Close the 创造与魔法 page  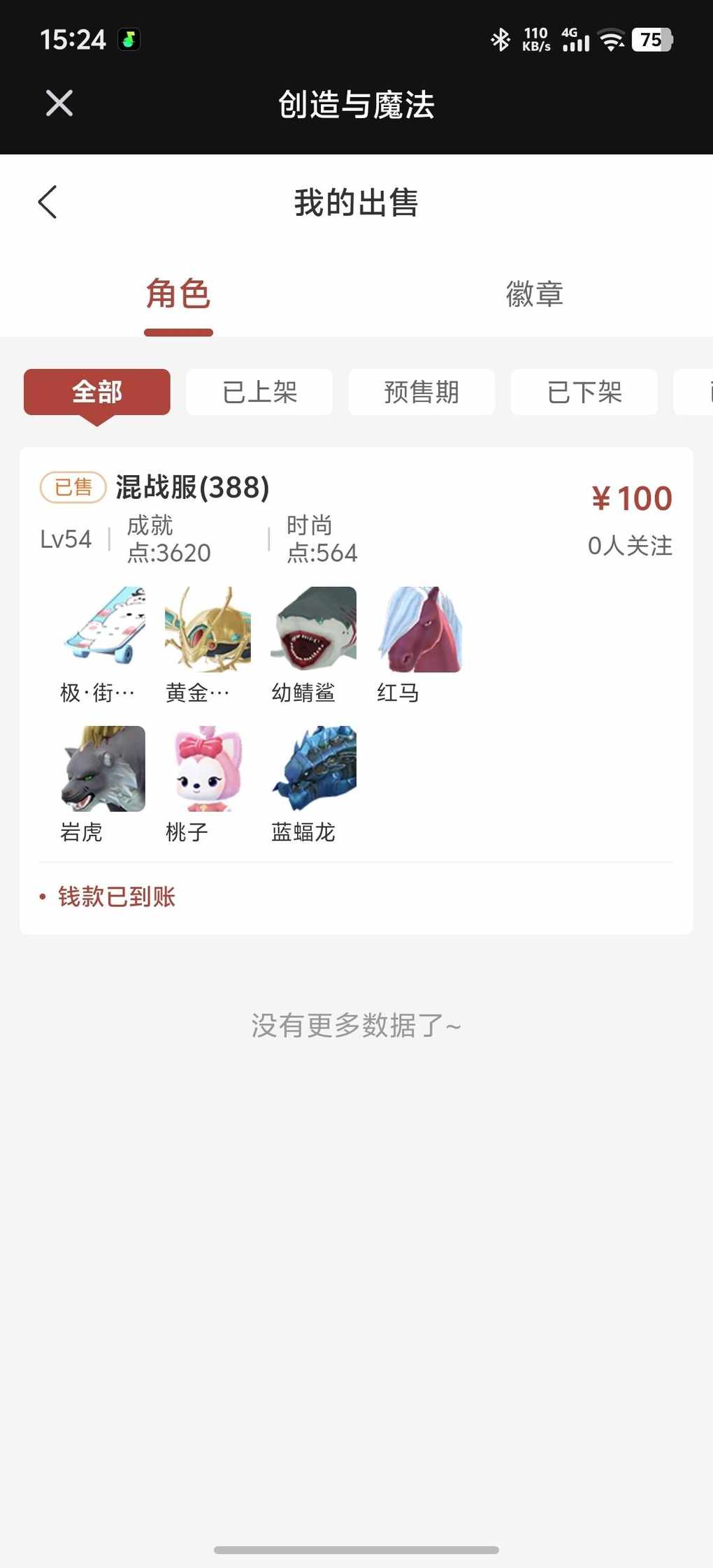tap(59, 103)
